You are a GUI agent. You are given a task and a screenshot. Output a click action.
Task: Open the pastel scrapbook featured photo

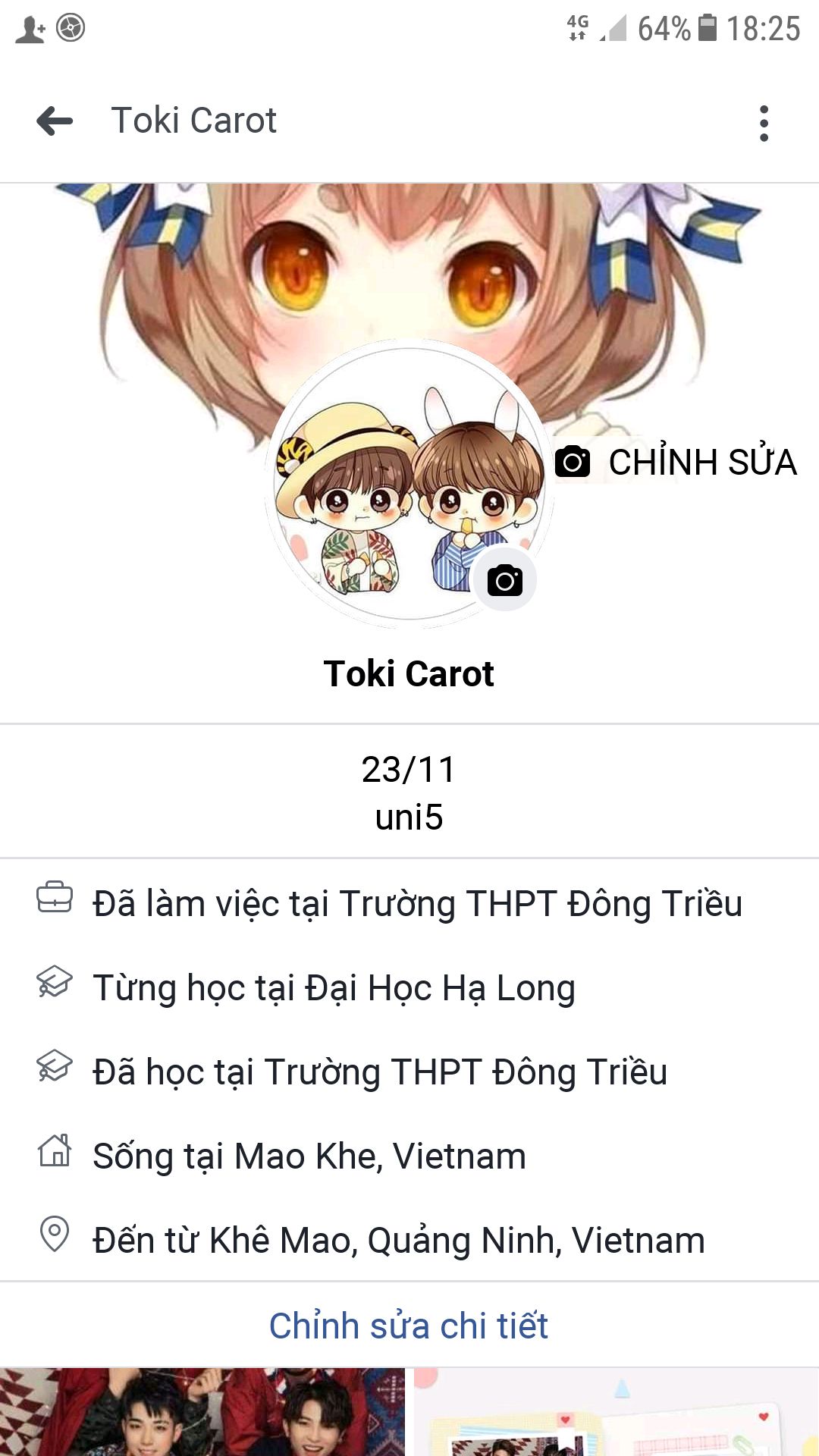click(x=616, y=1412)
